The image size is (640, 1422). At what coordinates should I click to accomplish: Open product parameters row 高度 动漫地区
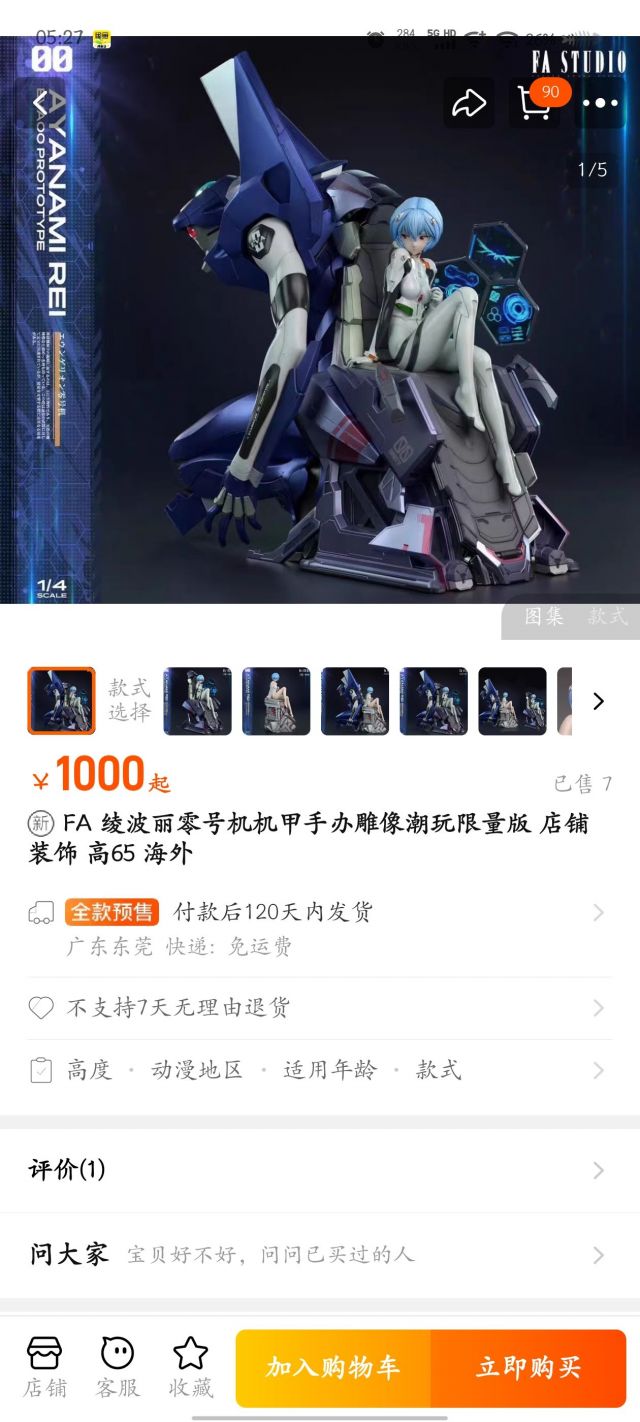320,1070
